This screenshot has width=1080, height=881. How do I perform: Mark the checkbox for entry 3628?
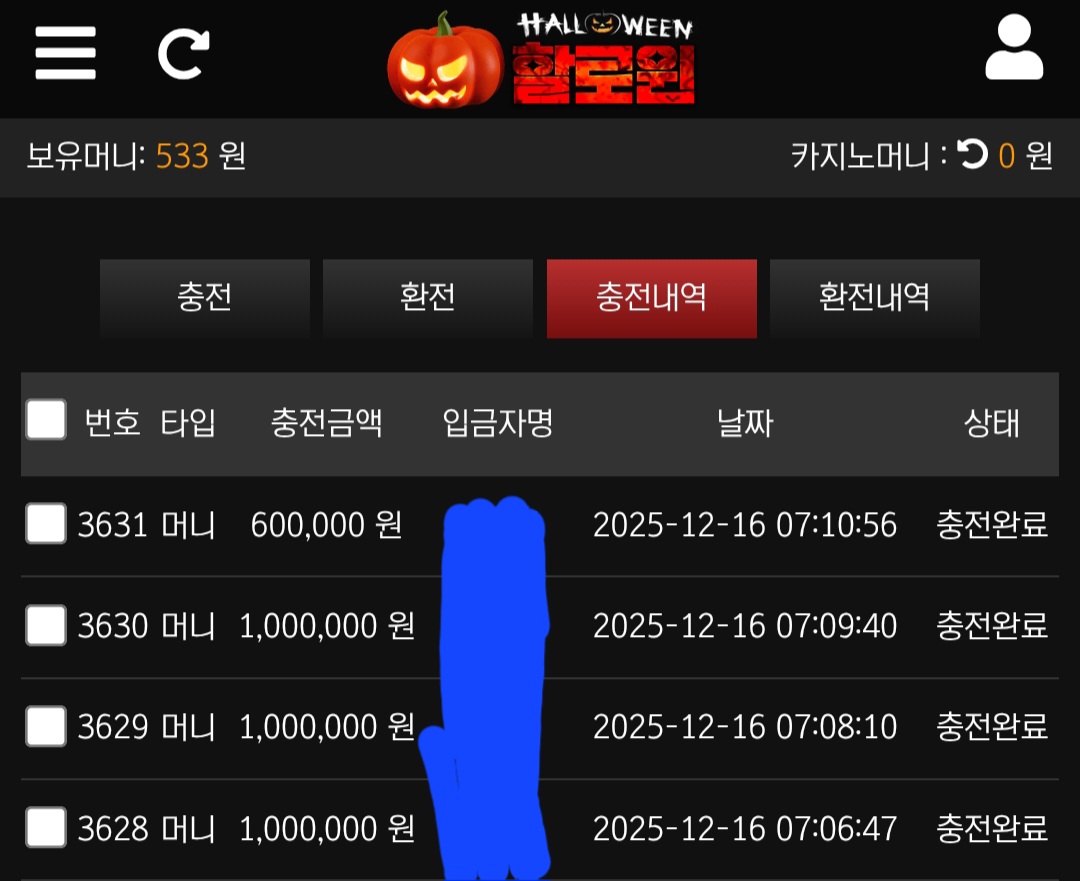click(46, 828)
